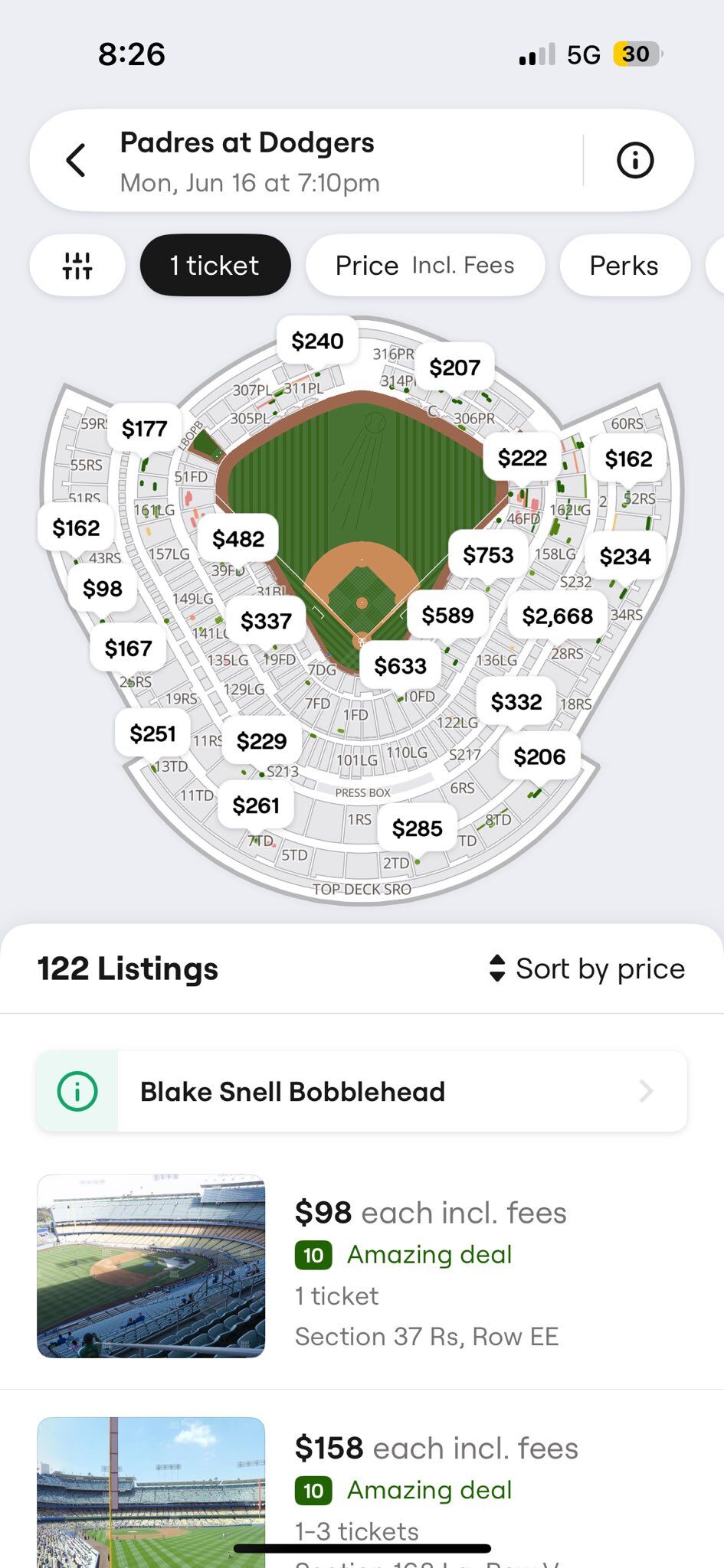Choose the $240 price marker
The image size is (724, 1568).
(x=317, y=341)
